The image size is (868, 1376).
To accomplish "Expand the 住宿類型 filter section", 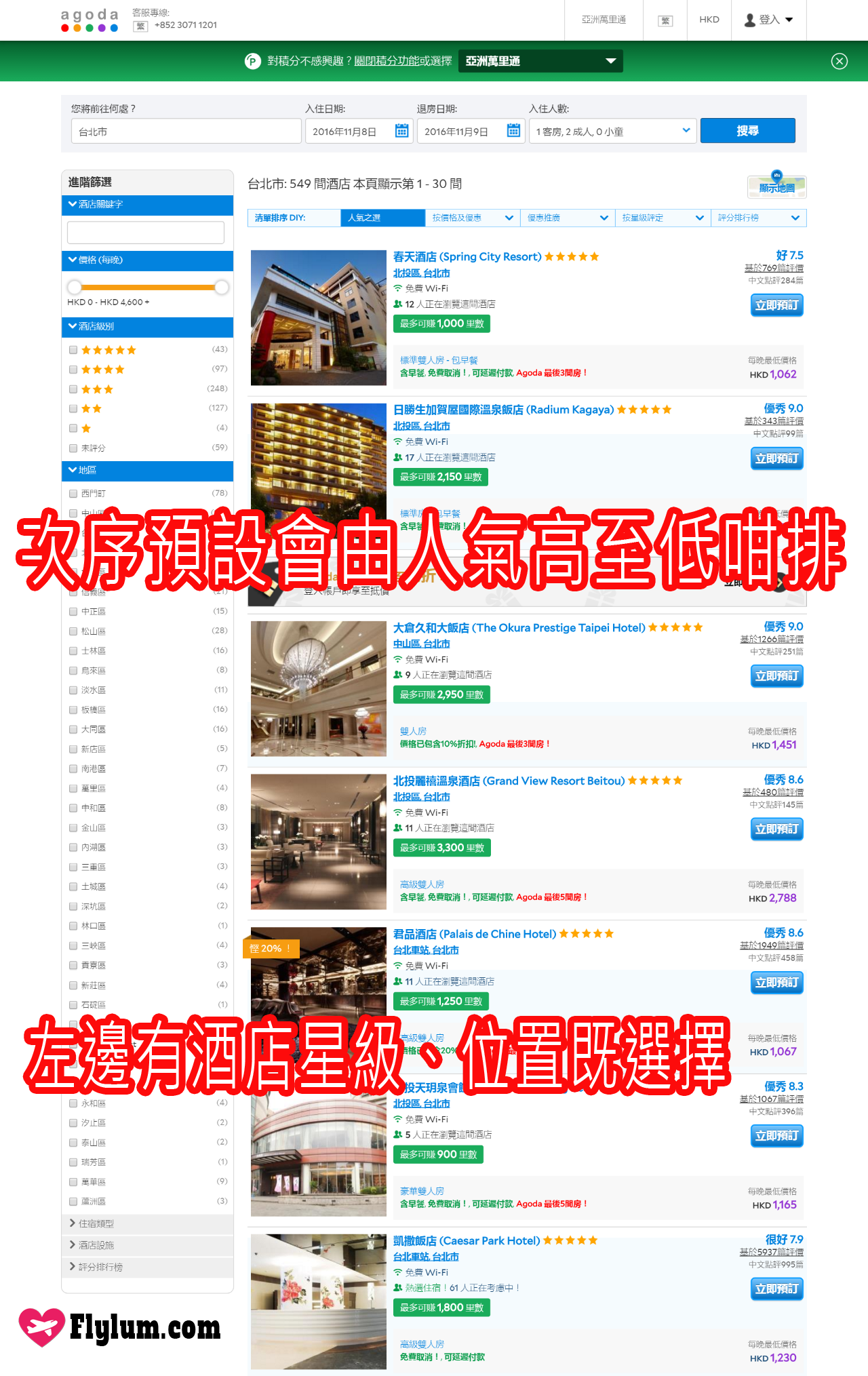I will (96, 1223).
